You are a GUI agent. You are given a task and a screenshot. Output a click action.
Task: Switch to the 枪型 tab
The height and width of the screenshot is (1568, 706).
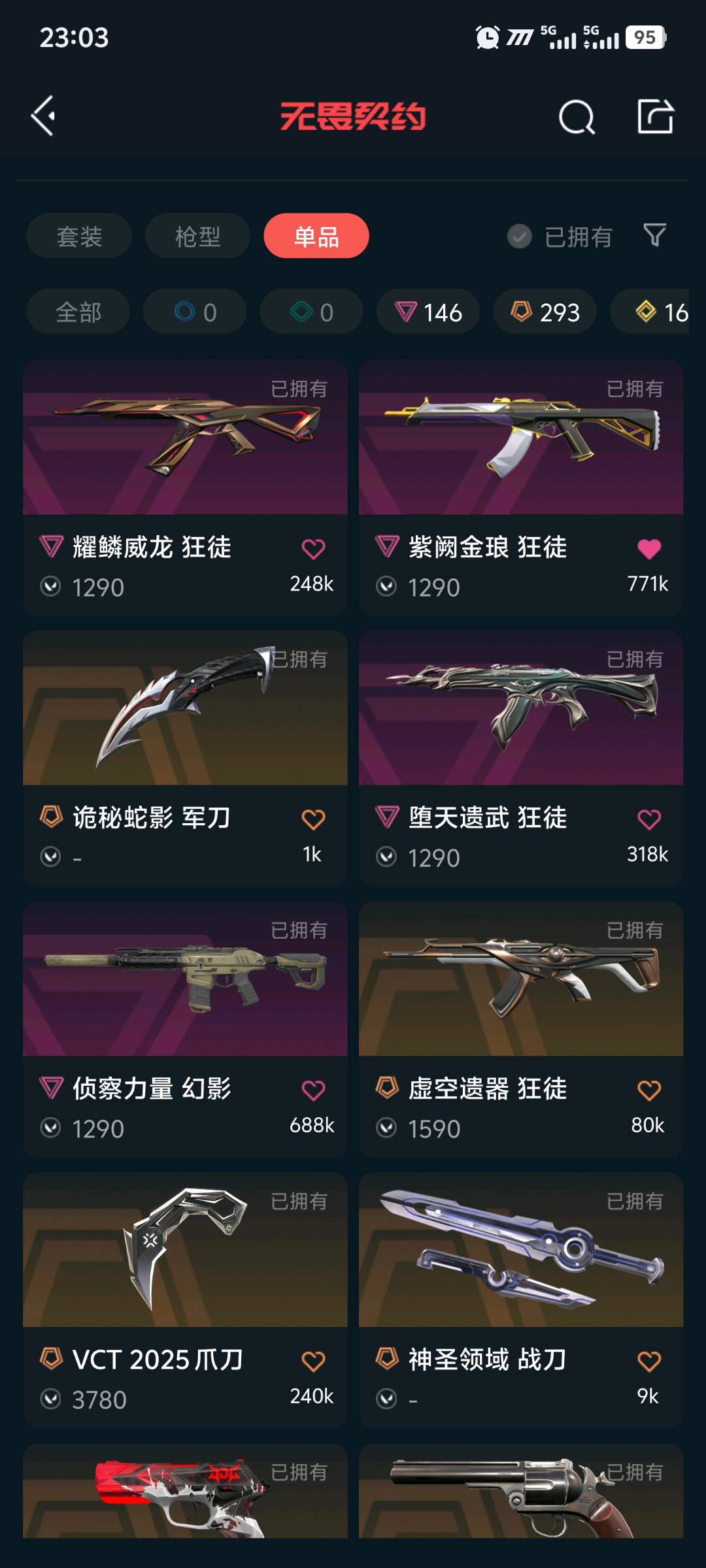point(197,236)
